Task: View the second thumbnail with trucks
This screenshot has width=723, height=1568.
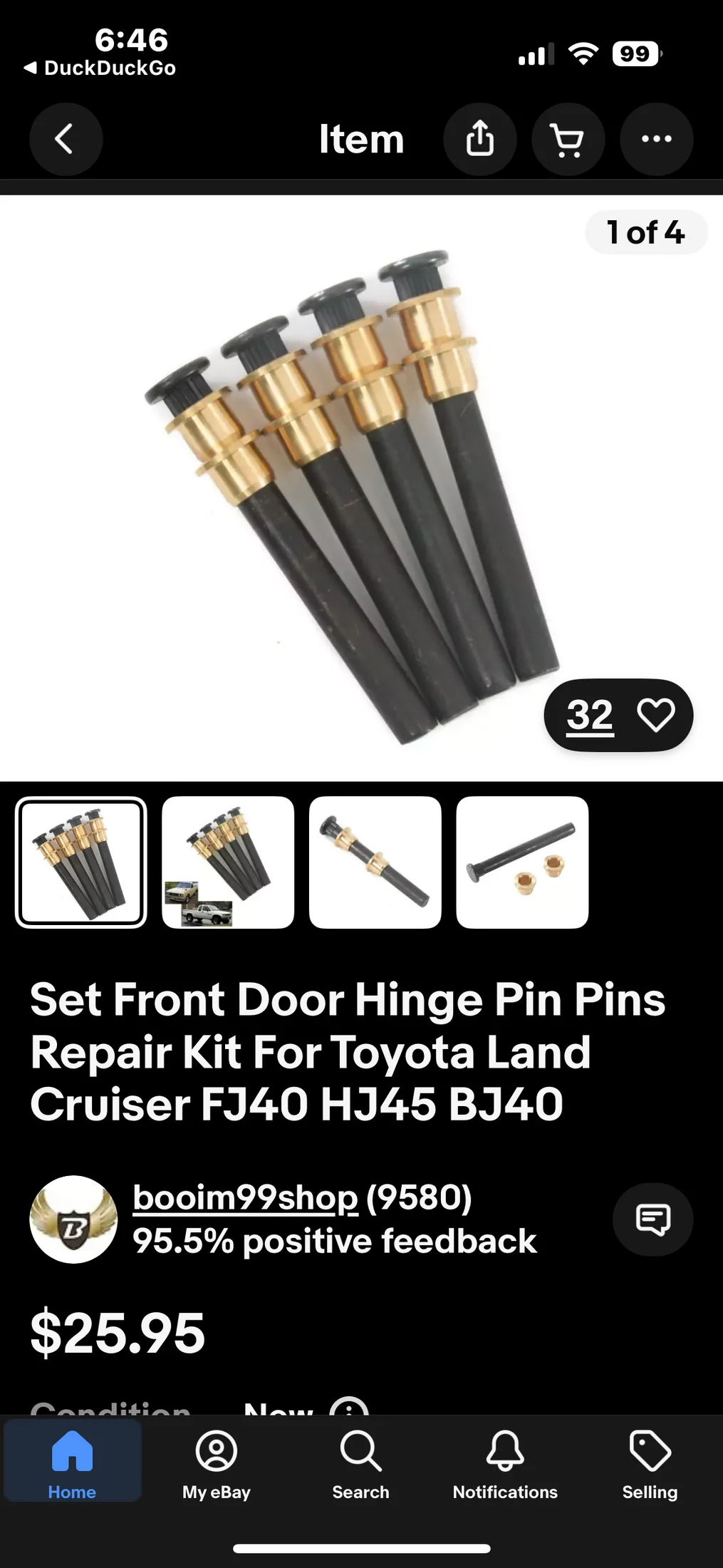Action: [228, 862]
